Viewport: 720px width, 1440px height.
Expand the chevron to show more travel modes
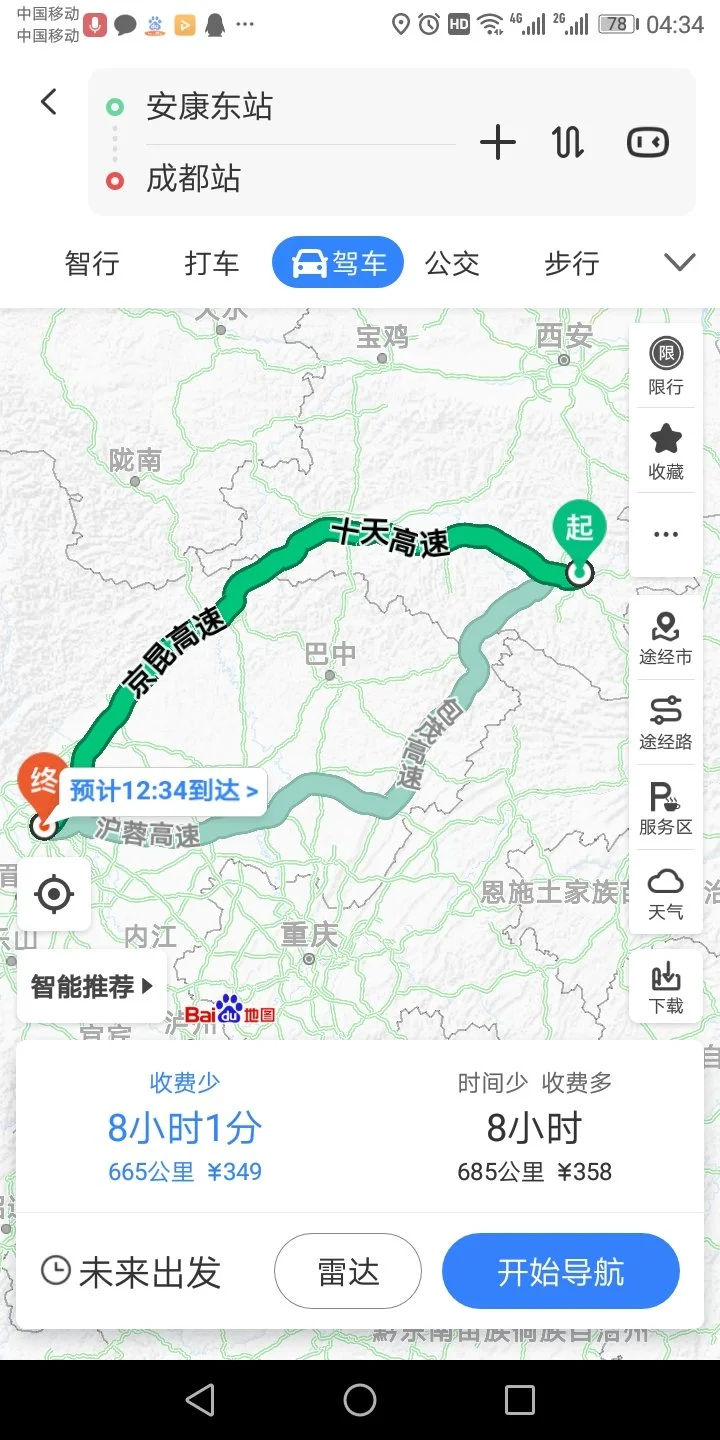click(x=679, y=261)
